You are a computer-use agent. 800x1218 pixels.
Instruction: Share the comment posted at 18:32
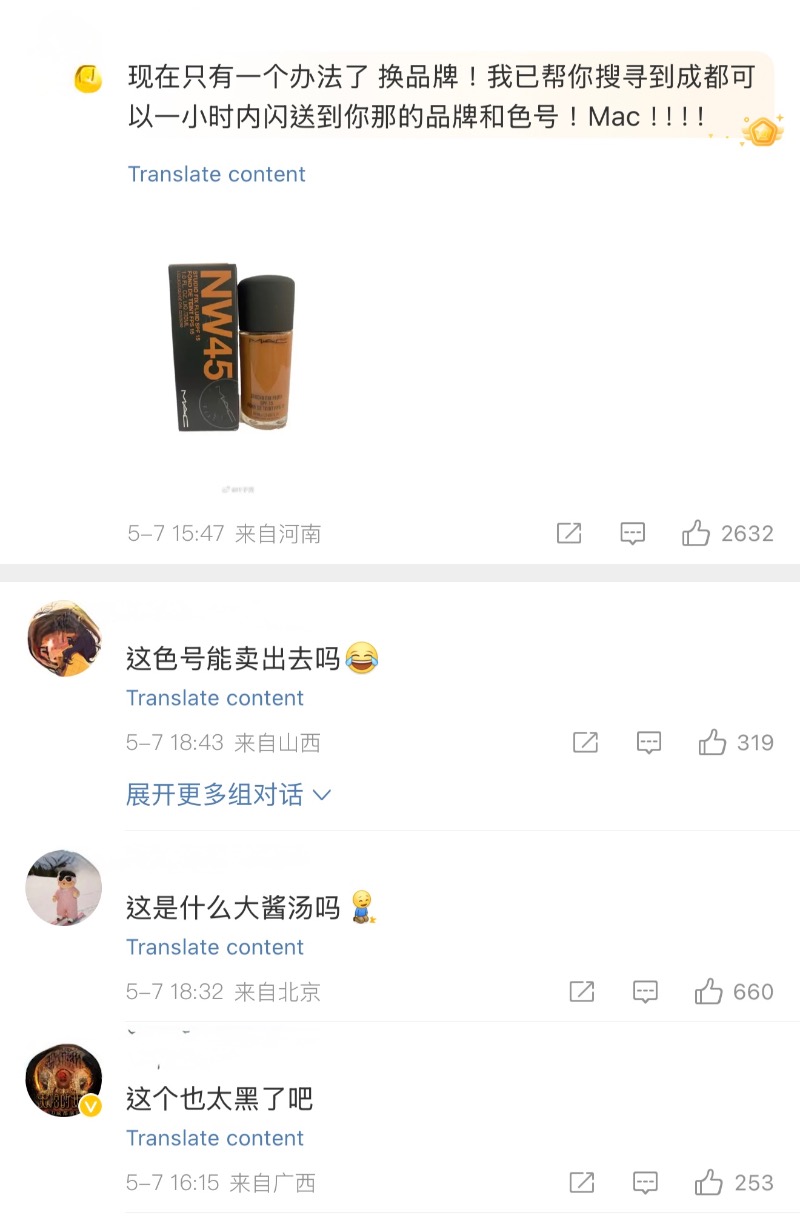582,991
